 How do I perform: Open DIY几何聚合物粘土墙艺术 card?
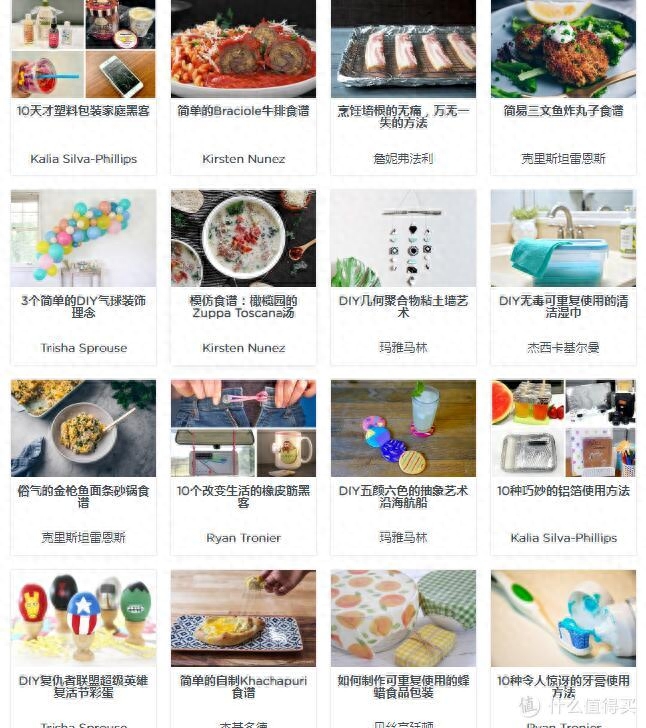pos(403,306)
